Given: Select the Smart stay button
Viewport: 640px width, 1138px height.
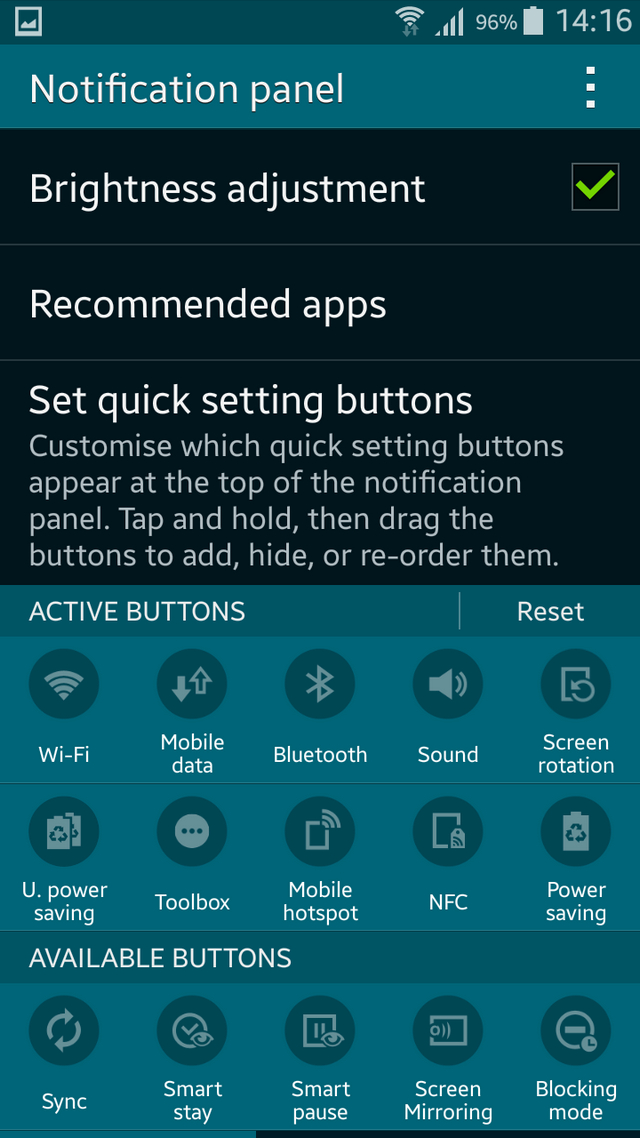Looking at the screenshot, I should click(192, 1032).
